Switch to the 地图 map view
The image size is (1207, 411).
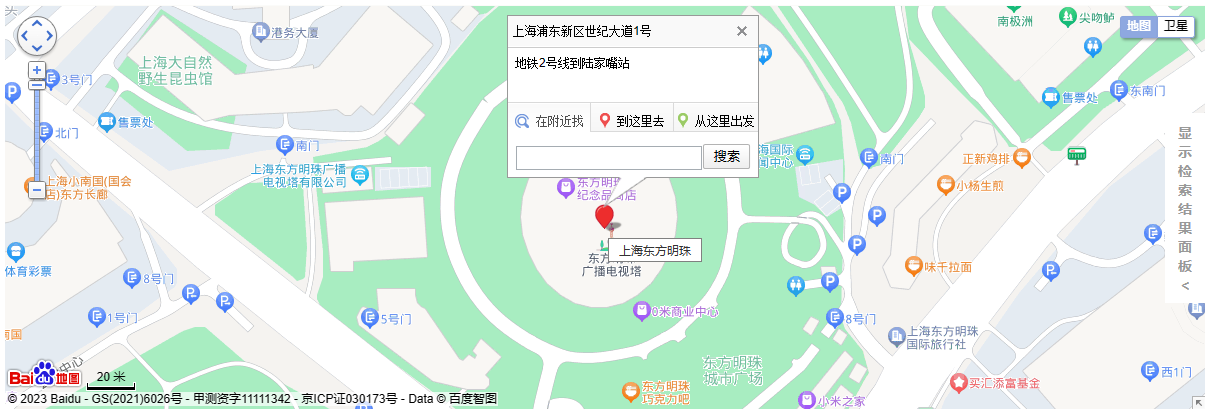coord(1138,26)
